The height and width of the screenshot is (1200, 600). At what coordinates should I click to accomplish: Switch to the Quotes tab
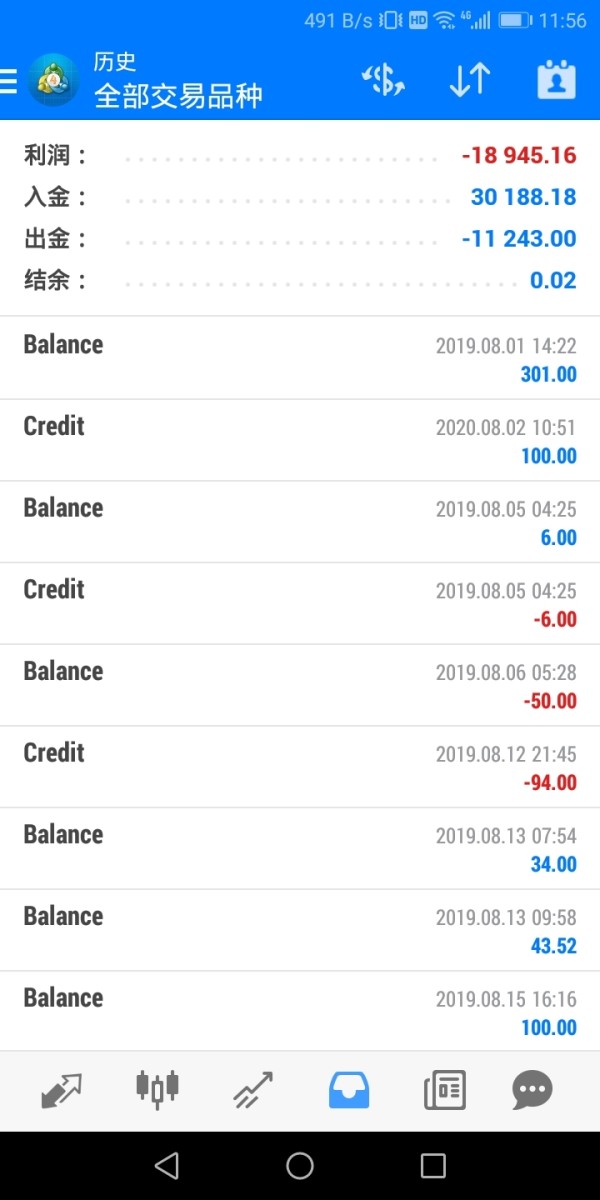61,1089
